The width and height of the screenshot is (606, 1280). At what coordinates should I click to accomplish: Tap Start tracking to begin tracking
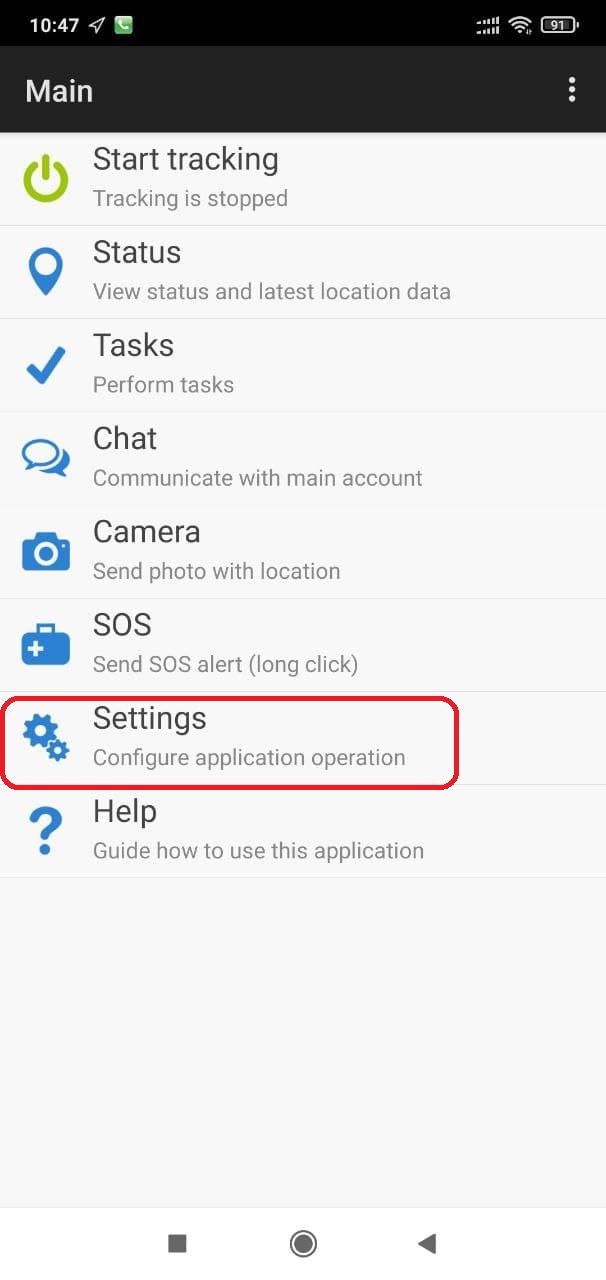303,179
